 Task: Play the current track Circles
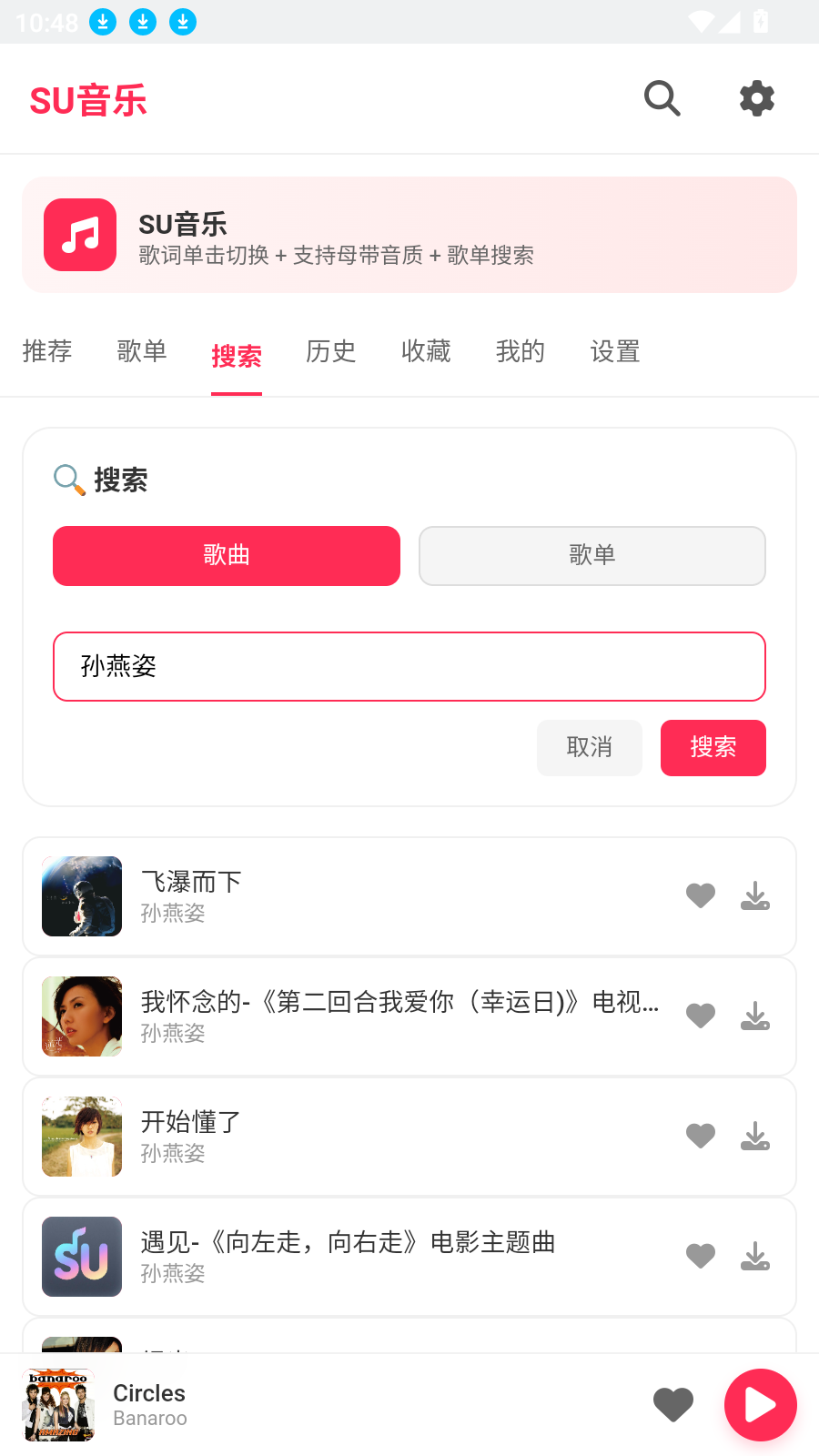tap(760, 1405)
